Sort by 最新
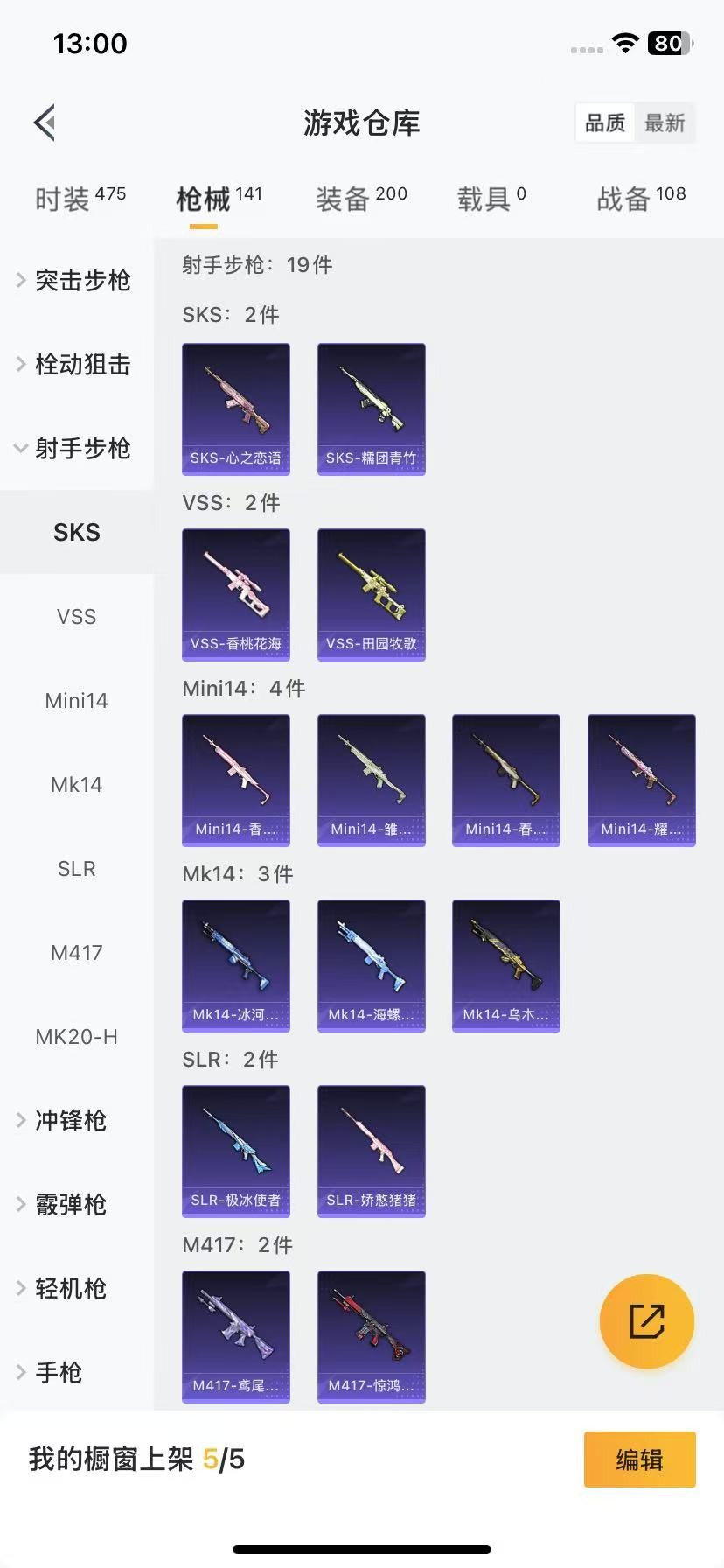This screenshot has width=724, height=1568. 665,122
